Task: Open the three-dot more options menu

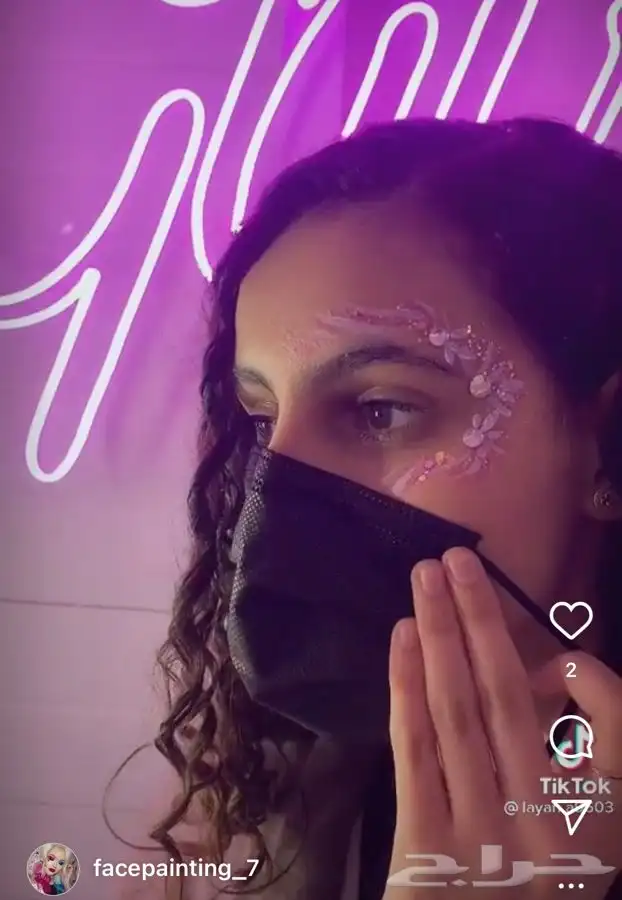Action: [572, 885]
